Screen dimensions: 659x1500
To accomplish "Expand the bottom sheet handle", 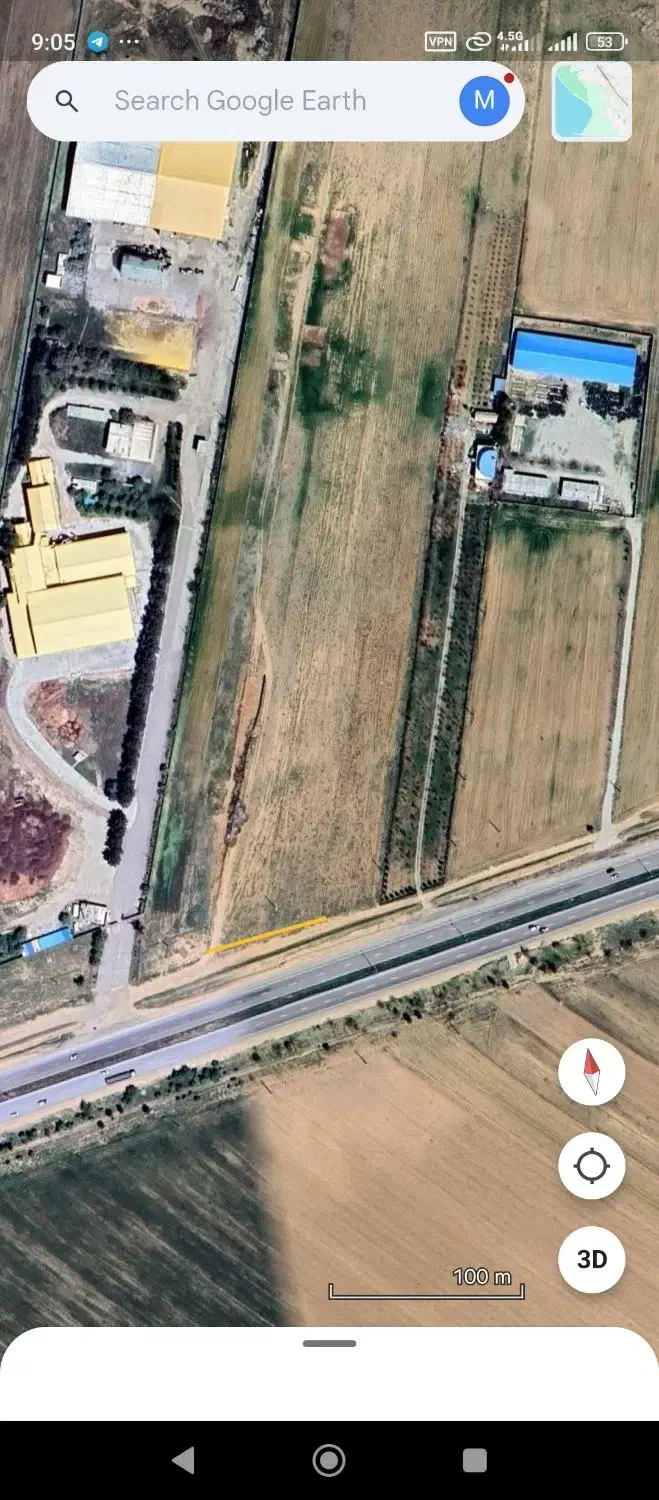I will point(329,1344).
